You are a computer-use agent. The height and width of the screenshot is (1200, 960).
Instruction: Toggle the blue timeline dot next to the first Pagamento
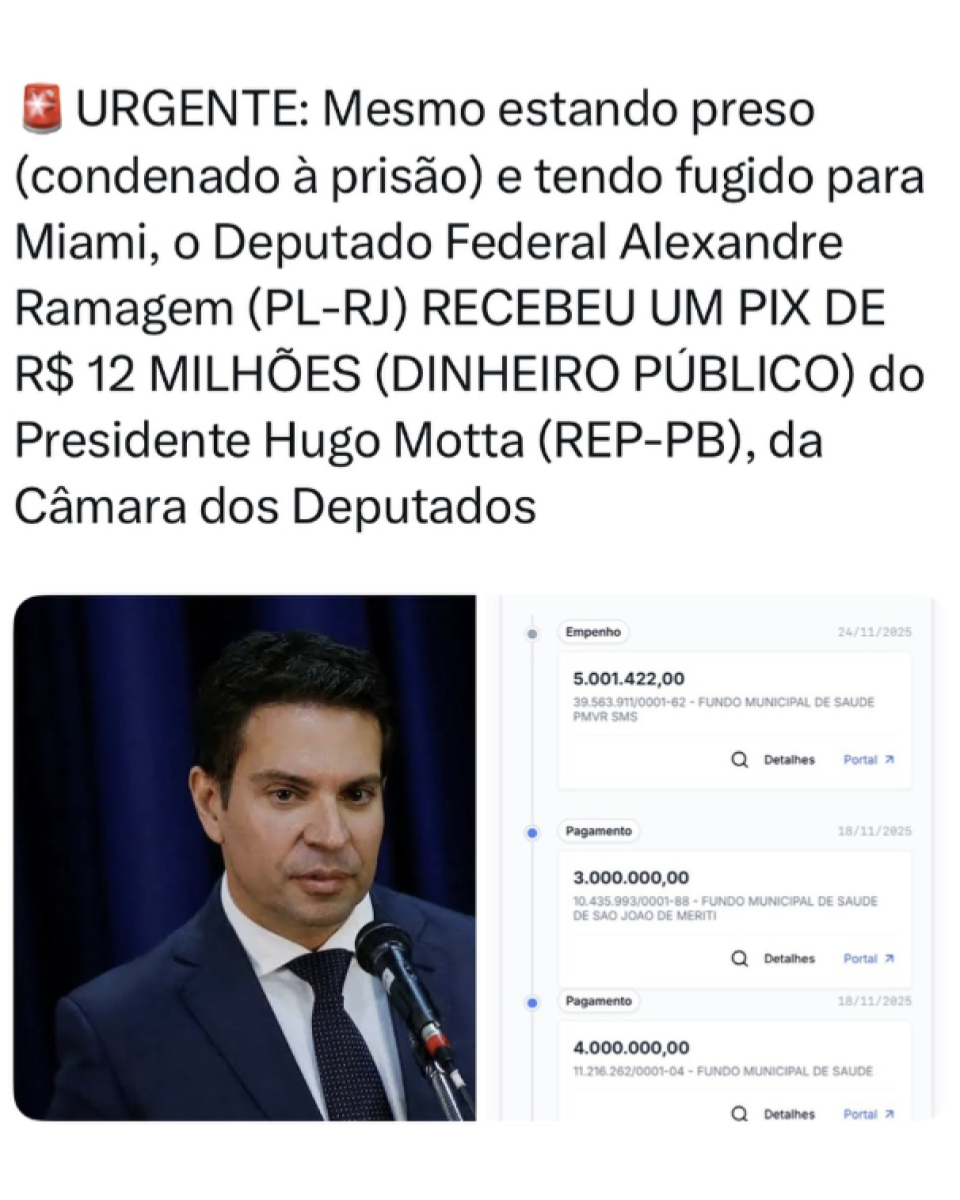point(531,831)
